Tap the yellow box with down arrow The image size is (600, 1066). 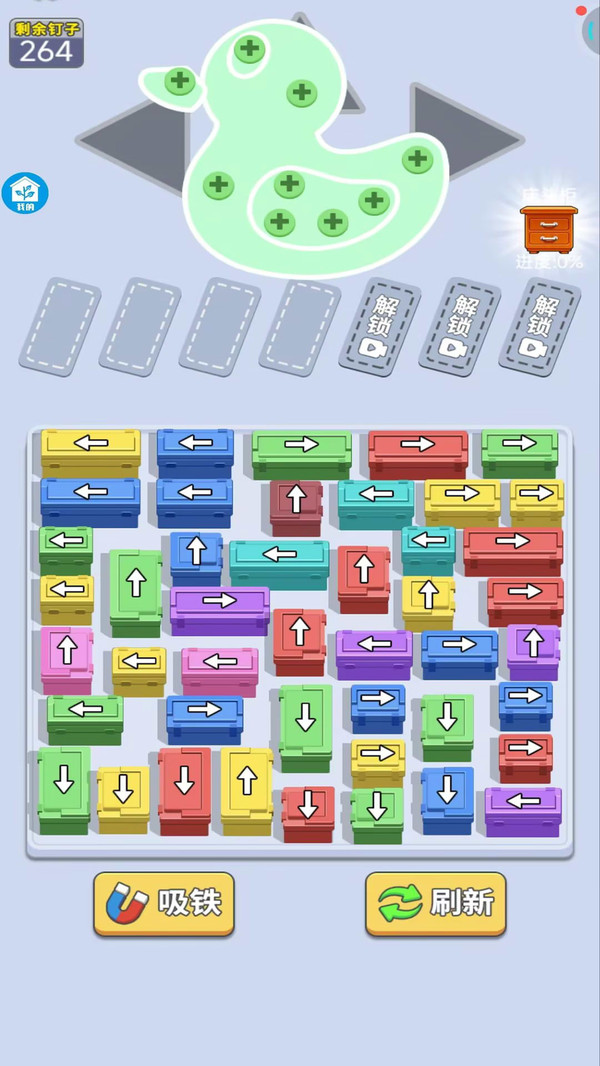pos(123,798)
